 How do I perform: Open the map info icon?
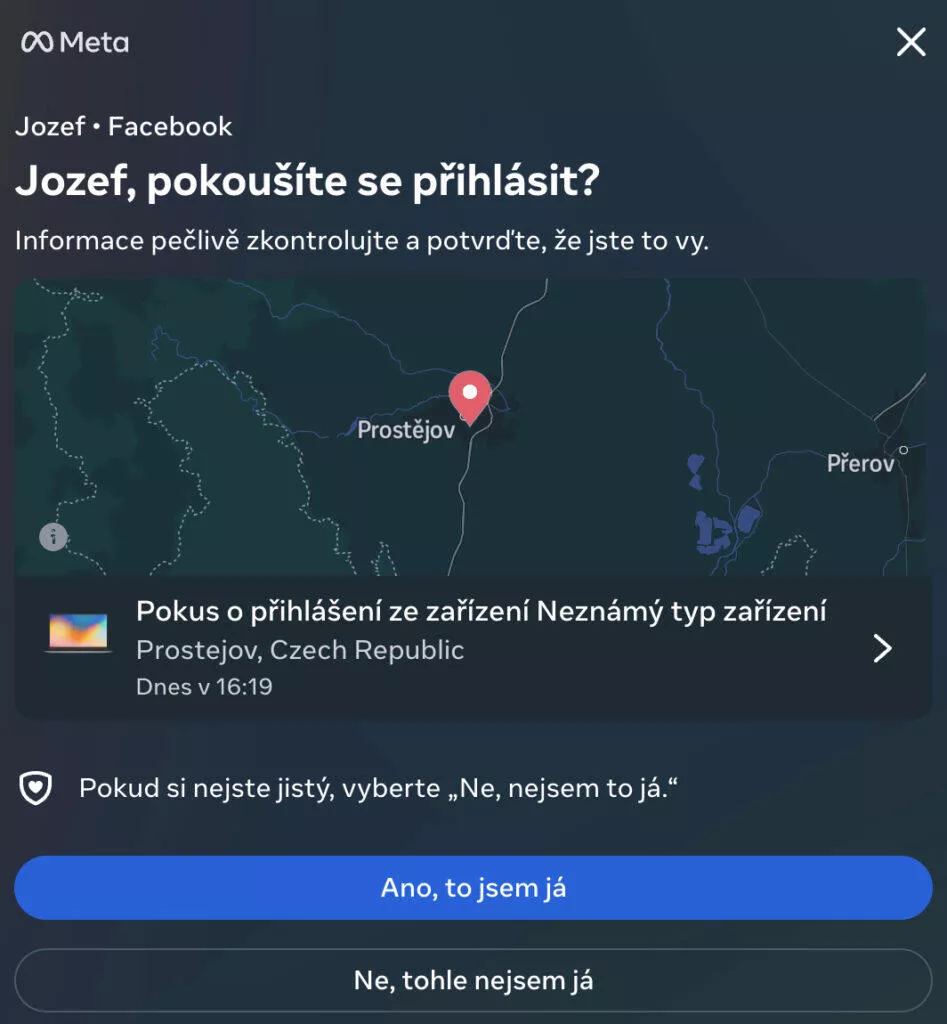pos(53,537)
